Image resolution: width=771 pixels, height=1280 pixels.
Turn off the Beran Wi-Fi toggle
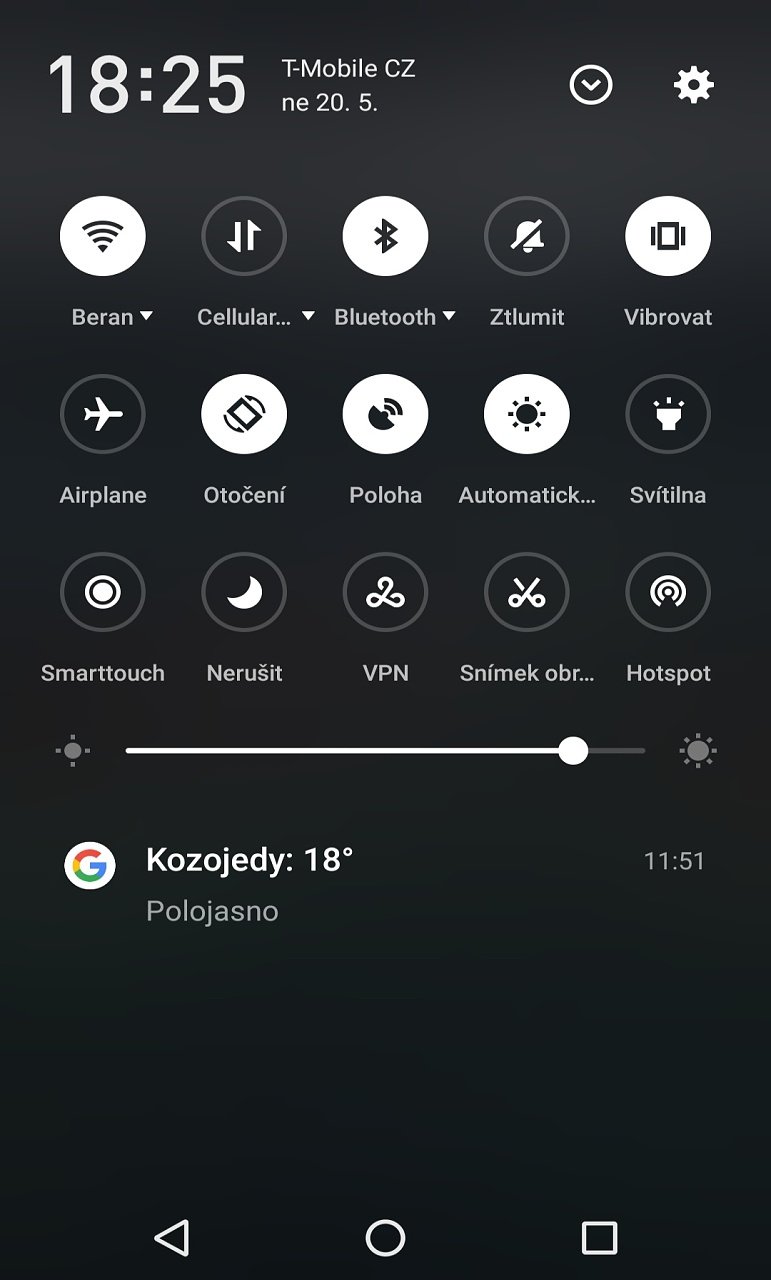click(x=103, y=236)
